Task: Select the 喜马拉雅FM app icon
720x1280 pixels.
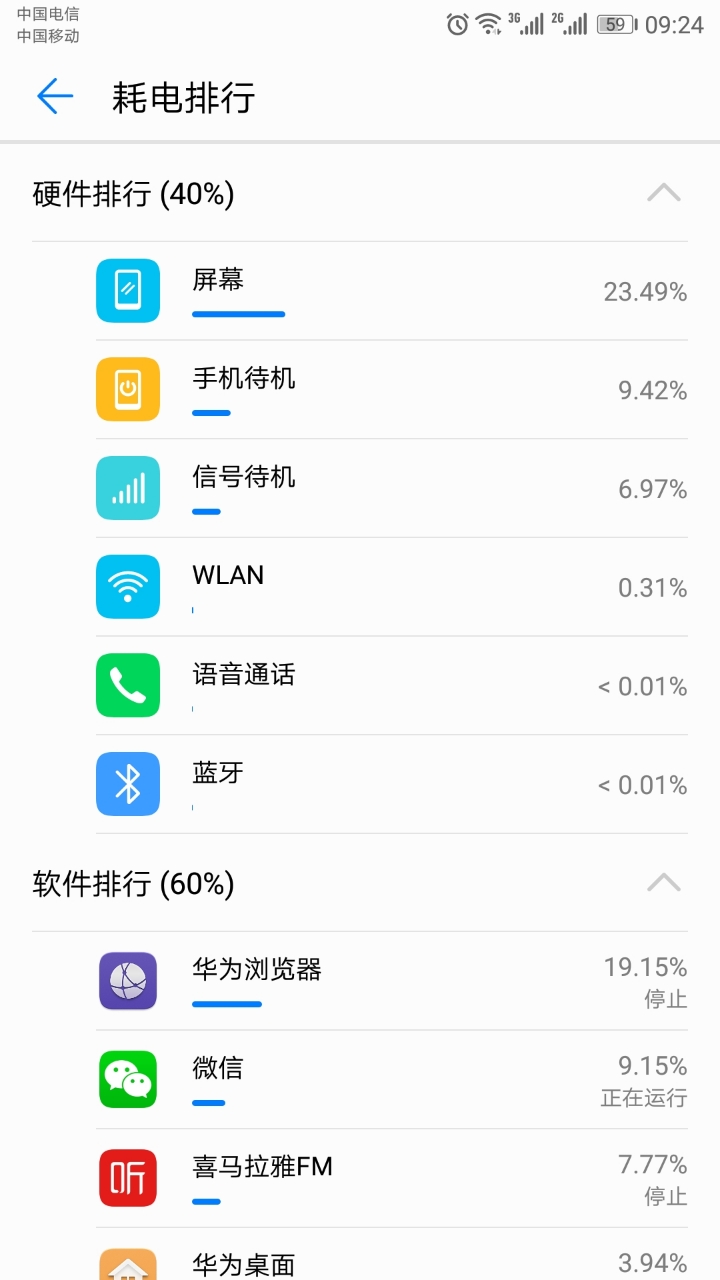Action: coord(128,1178)
